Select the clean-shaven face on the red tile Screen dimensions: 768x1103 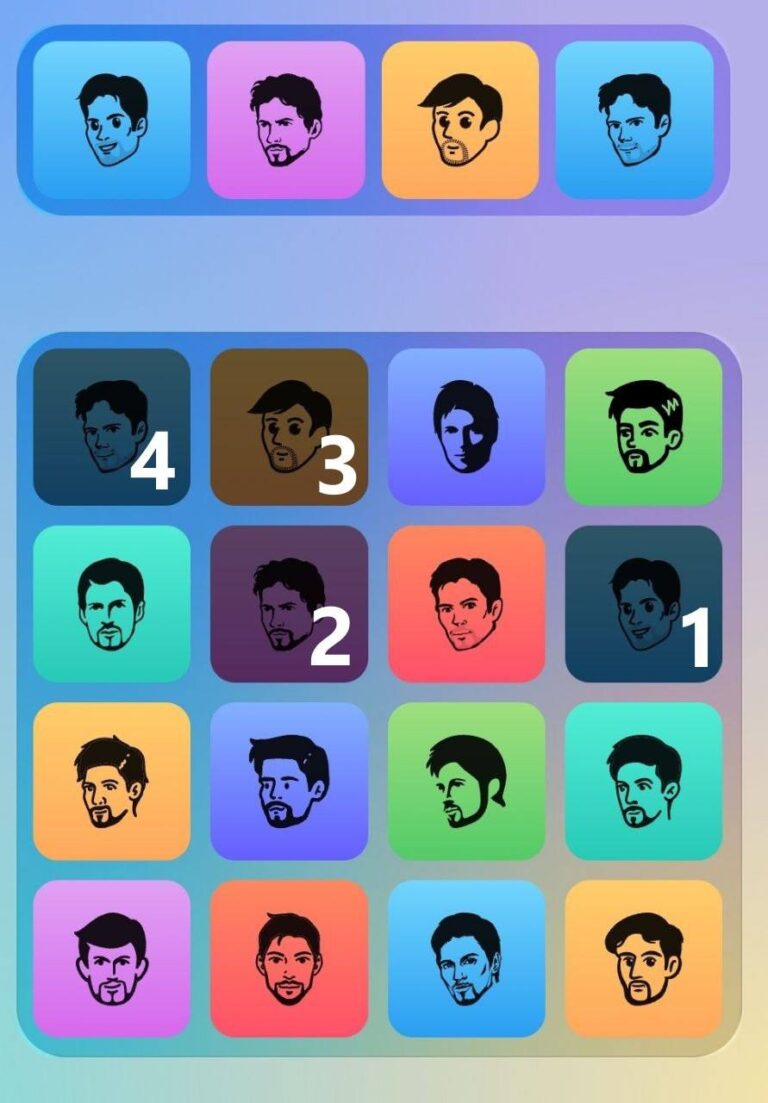[466, 604]
